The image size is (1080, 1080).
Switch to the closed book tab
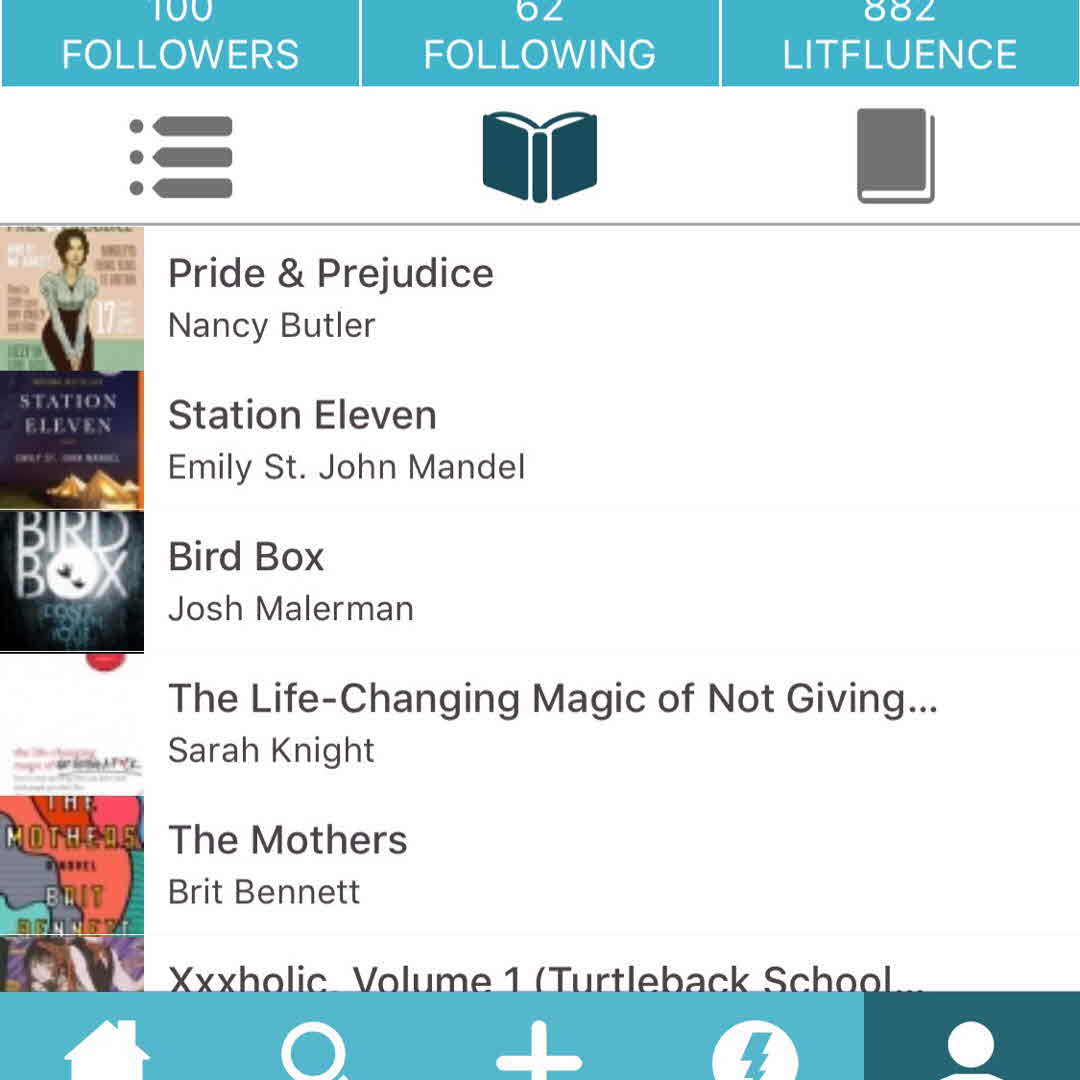(896, 157)
